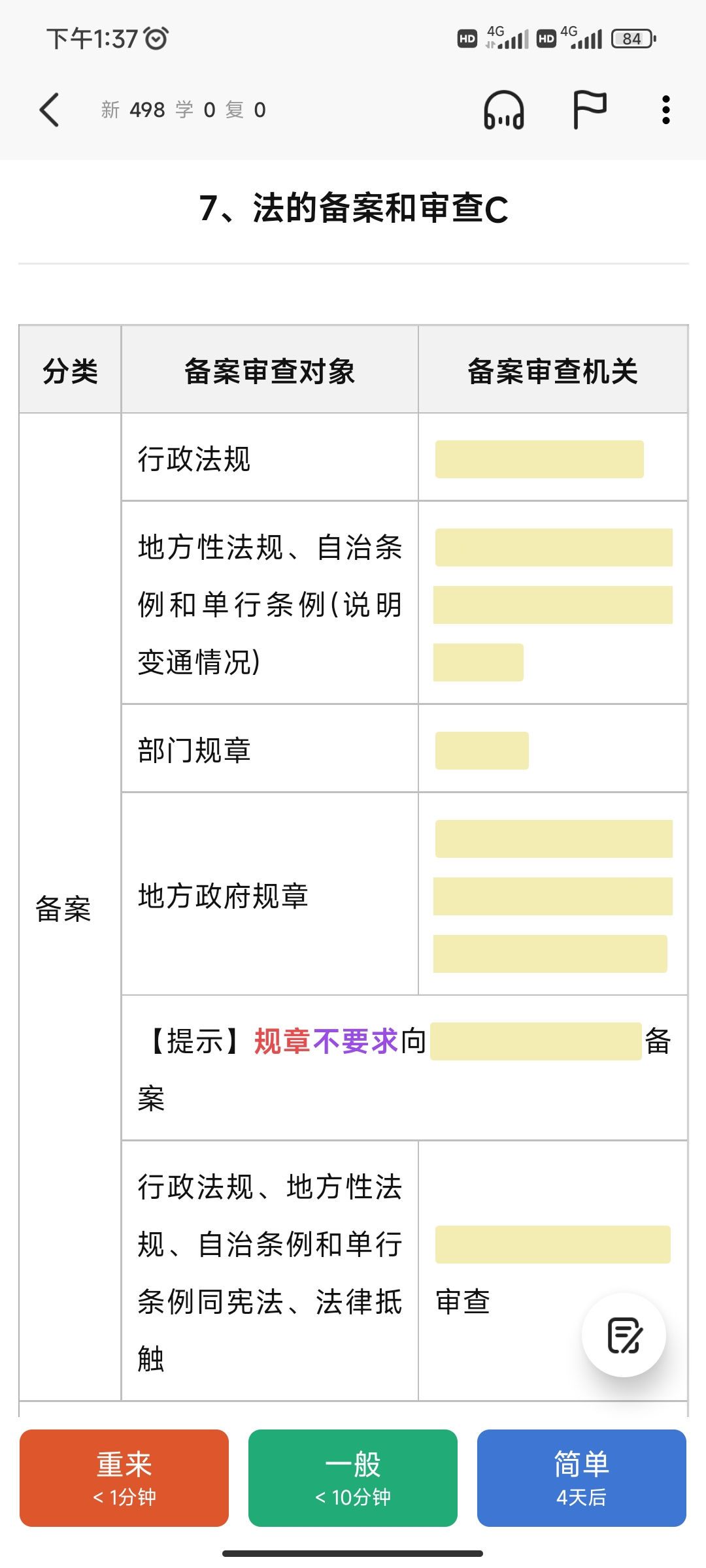
Task: Tap the headphones audio icon
Action: (503, 110)
